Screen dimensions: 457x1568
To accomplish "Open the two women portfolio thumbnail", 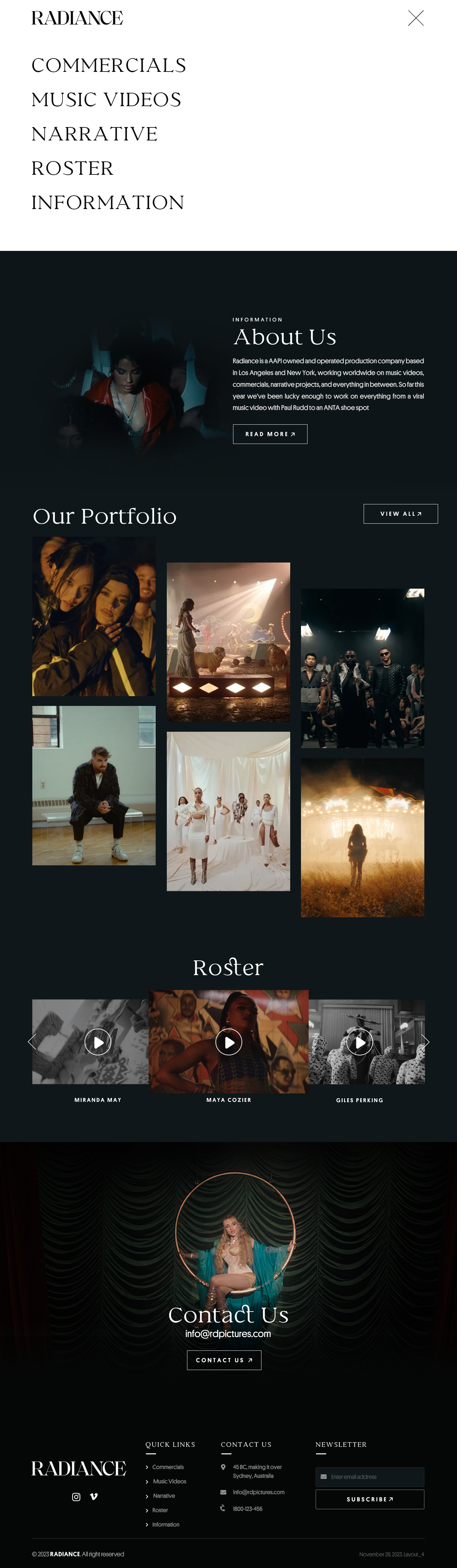I will [94, 616].
